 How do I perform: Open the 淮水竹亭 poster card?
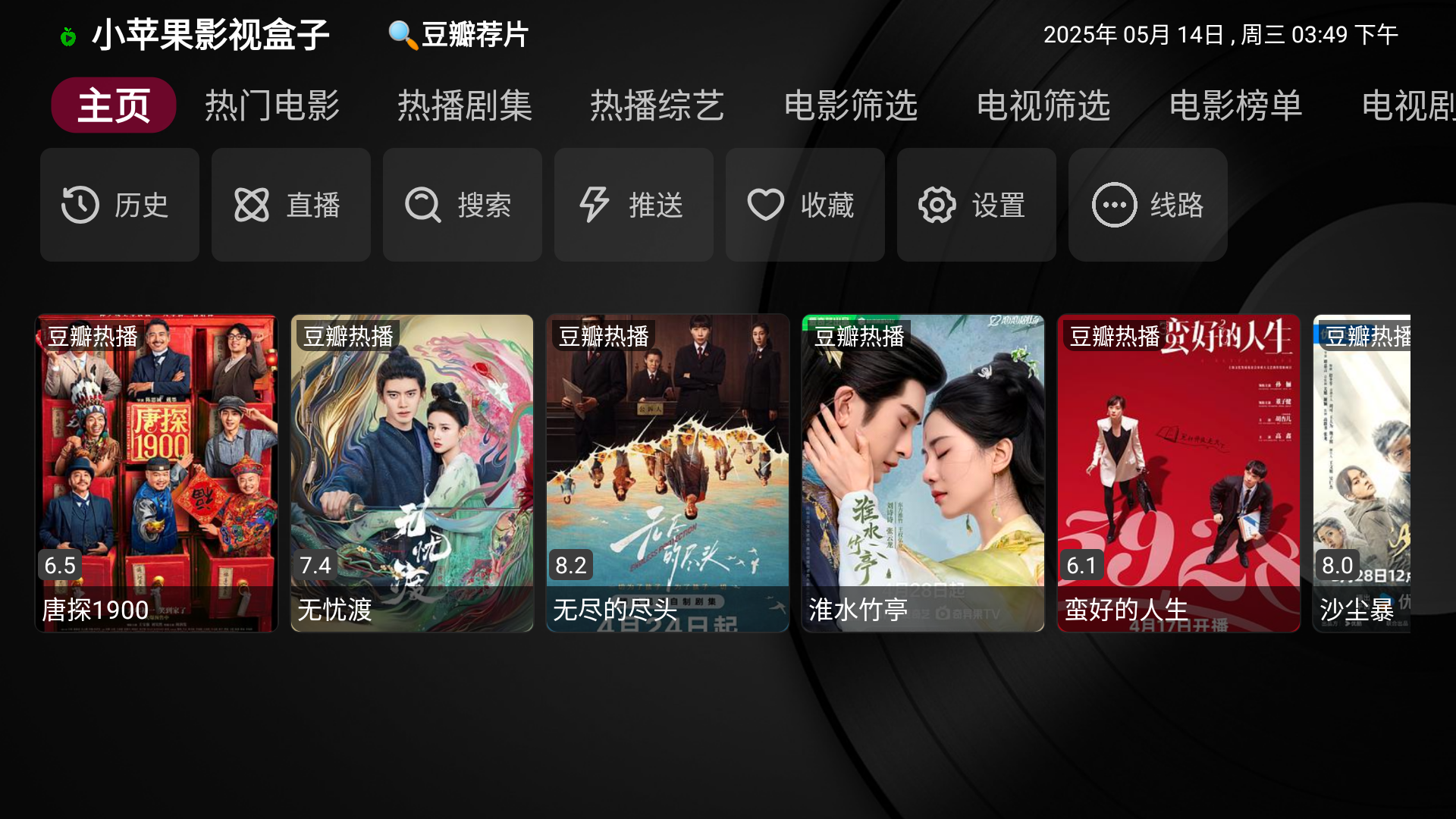click(x=924, y=473)
